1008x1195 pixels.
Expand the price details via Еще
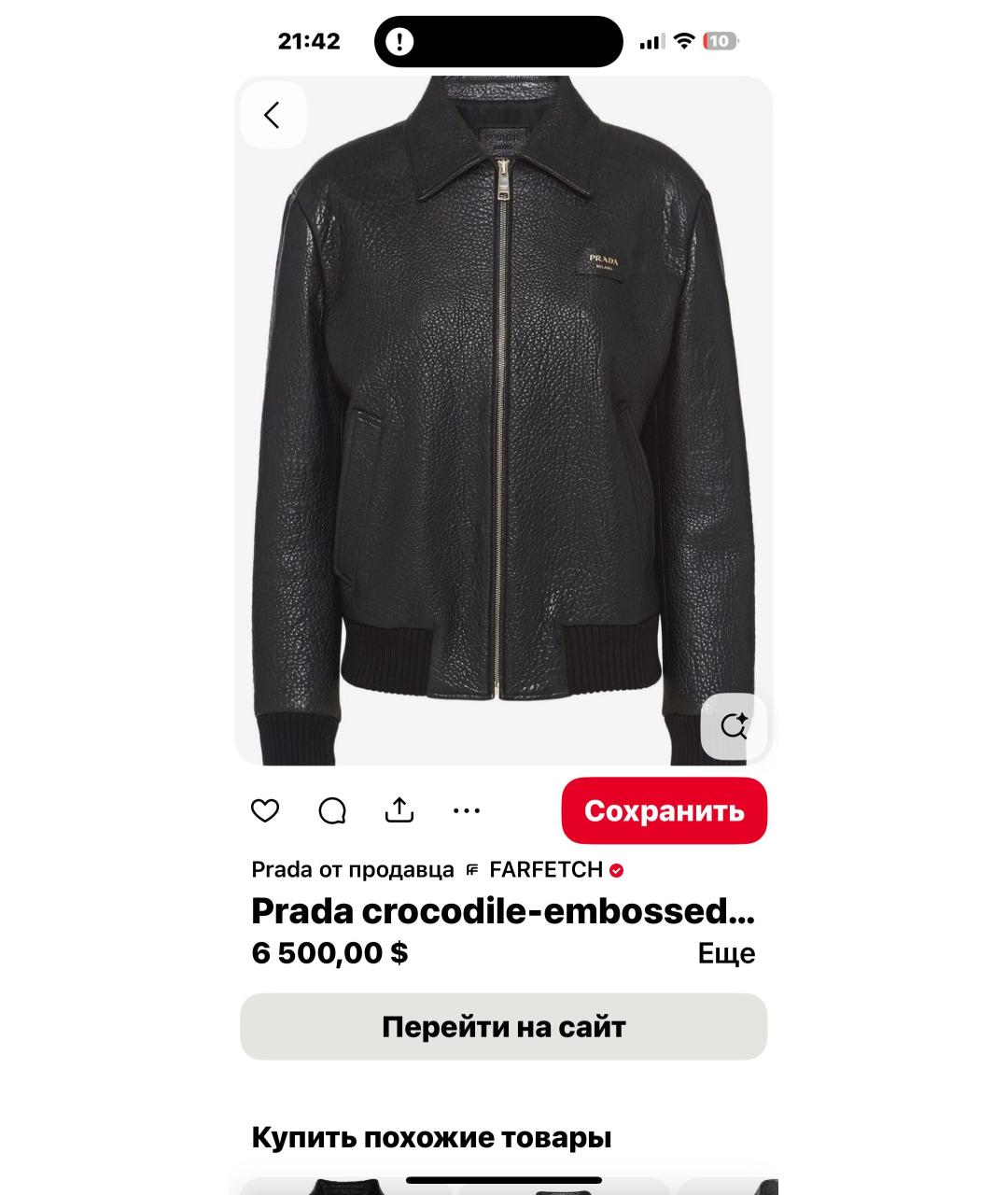pyautogui.click(x=726, y=953)
